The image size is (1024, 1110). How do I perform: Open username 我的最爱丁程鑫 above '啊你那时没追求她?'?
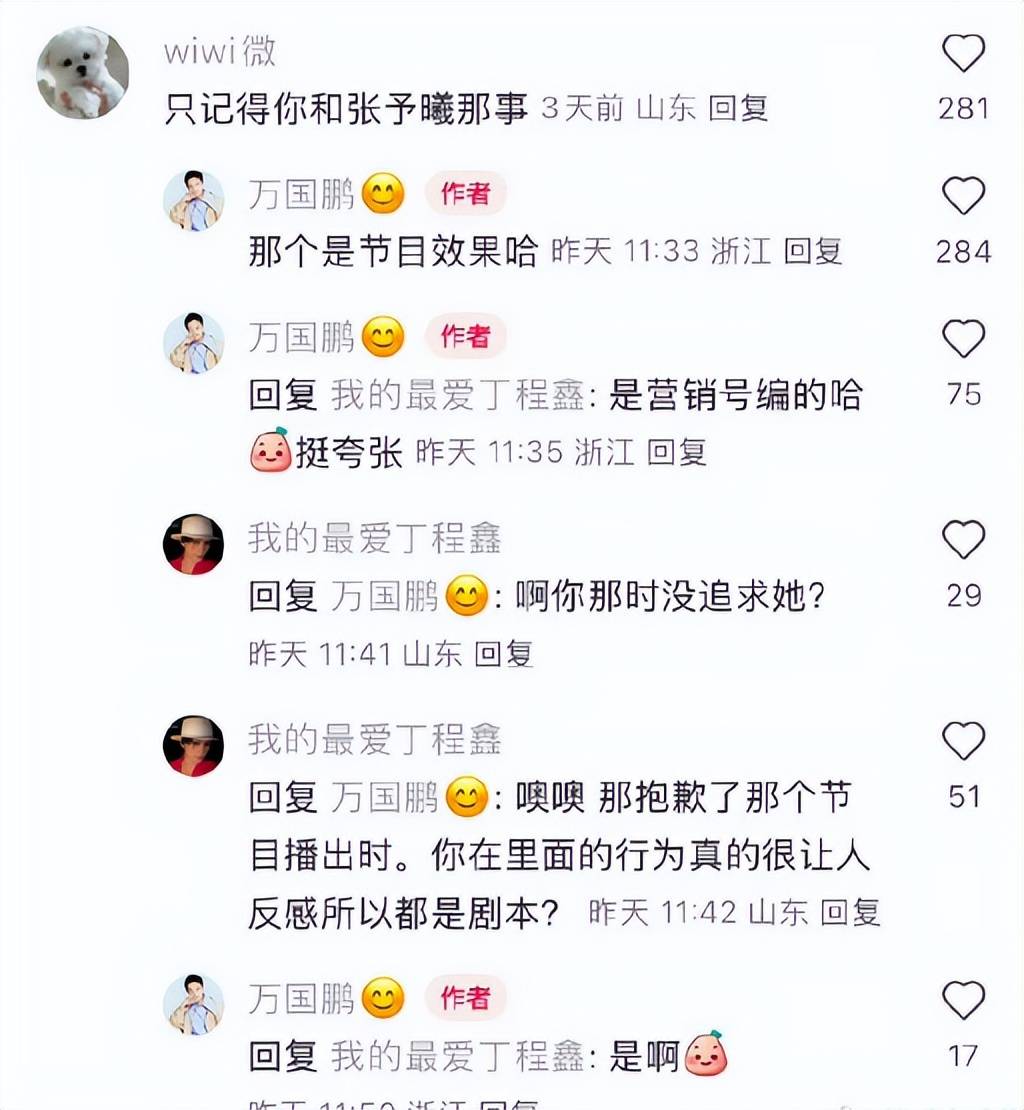coord(374,540)
